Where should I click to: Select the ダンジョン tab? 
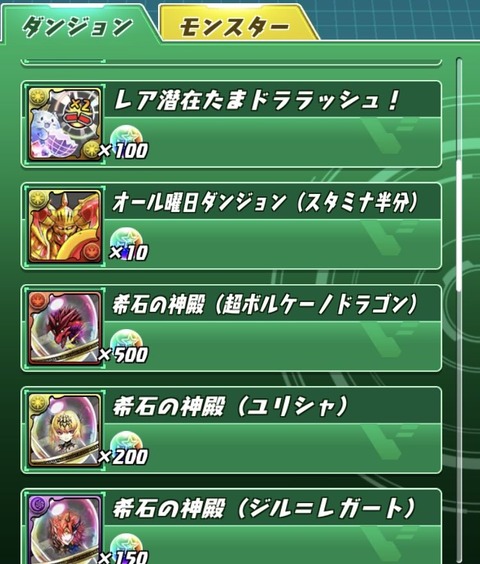(77, 24)
